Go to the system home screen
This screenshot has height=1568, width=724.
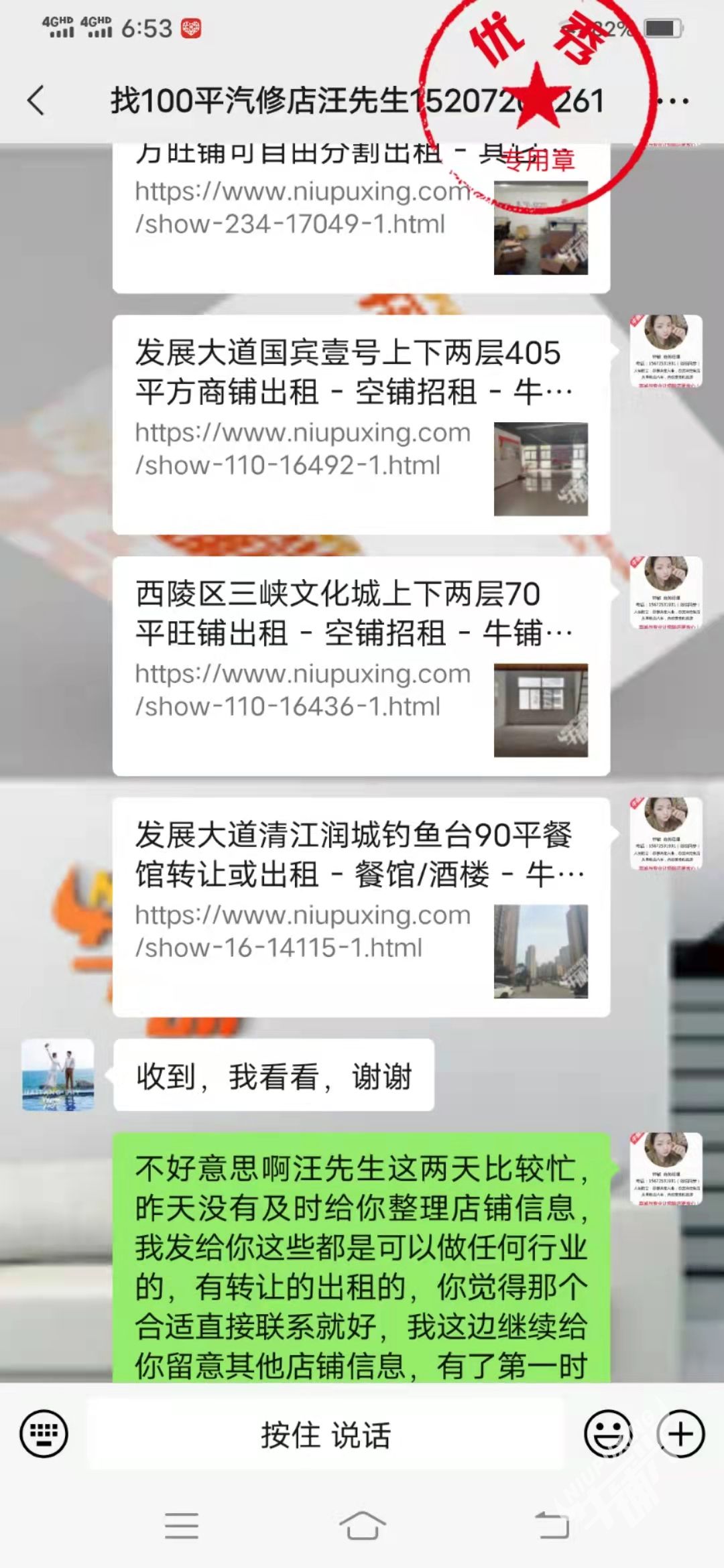(362, 1526)
